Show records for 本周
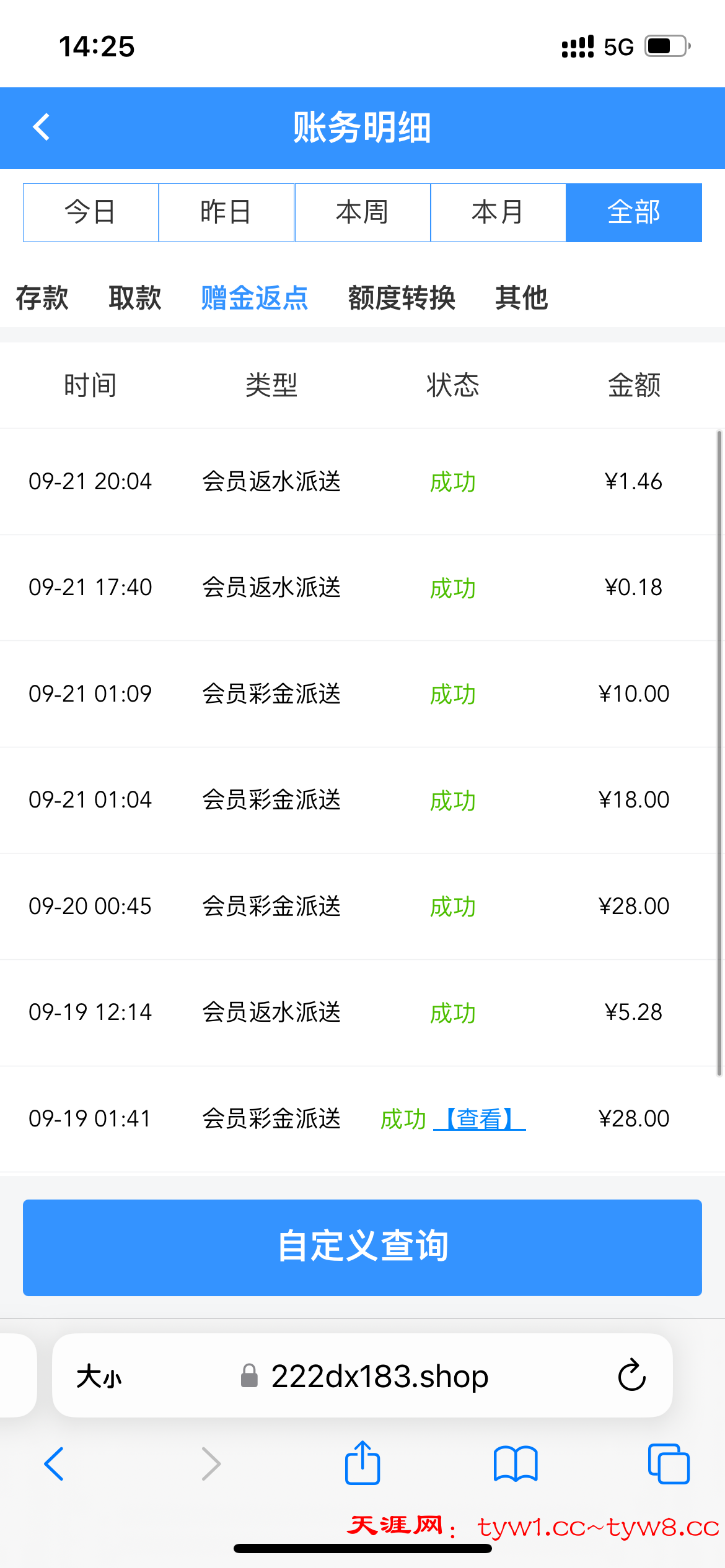The height and width of the screenshot is (1568, 725). (362, 212)
